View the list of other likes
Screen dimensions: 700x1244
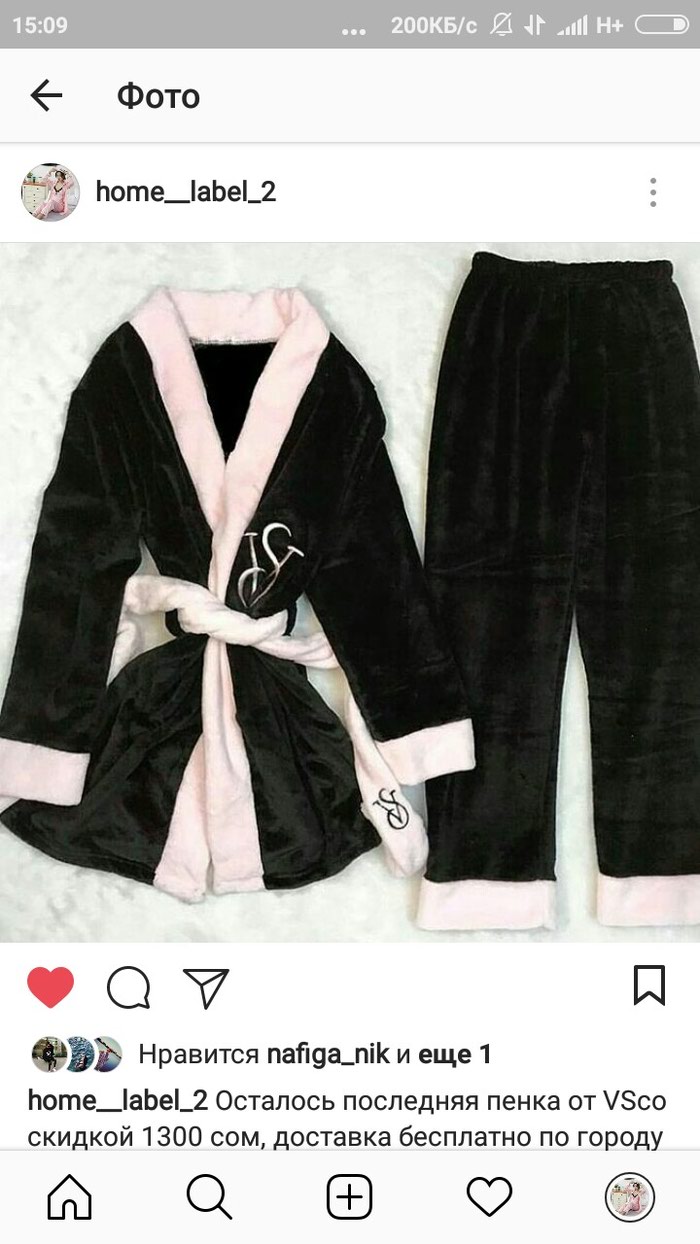(x=454, y=1054)
